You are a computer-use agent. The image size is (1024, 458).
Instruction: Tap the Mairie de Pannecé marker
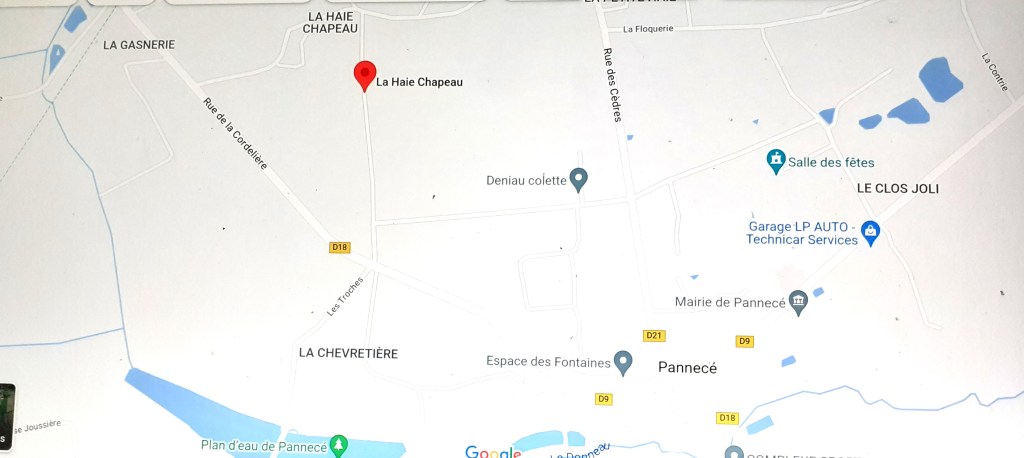click(798, 301)
